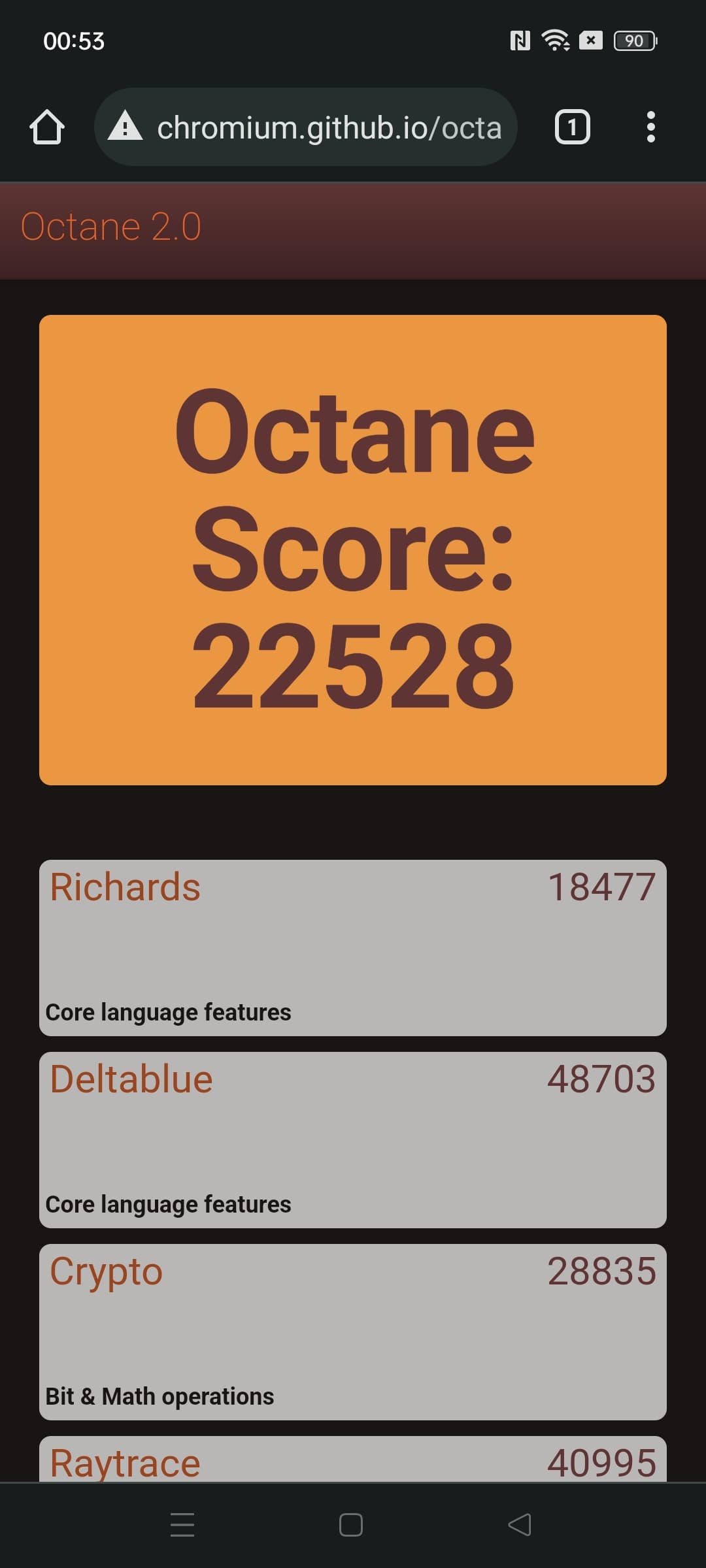Open the Deltablue benchmark card
This screenshot has width=706, height=1568.
[x=353, y=1139]
